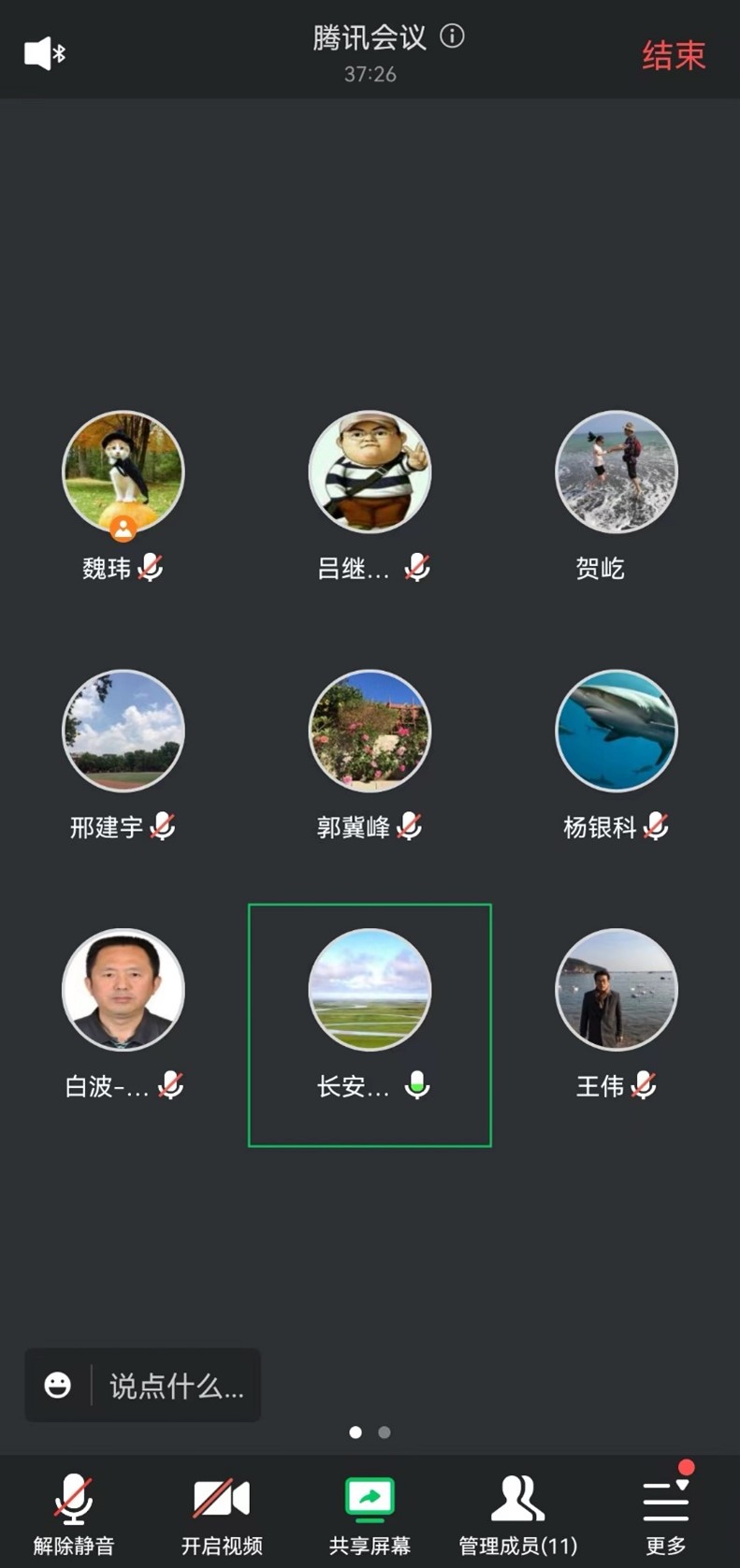Select participant 王伟
This screenshot has height=1568, width=740.
617,990
